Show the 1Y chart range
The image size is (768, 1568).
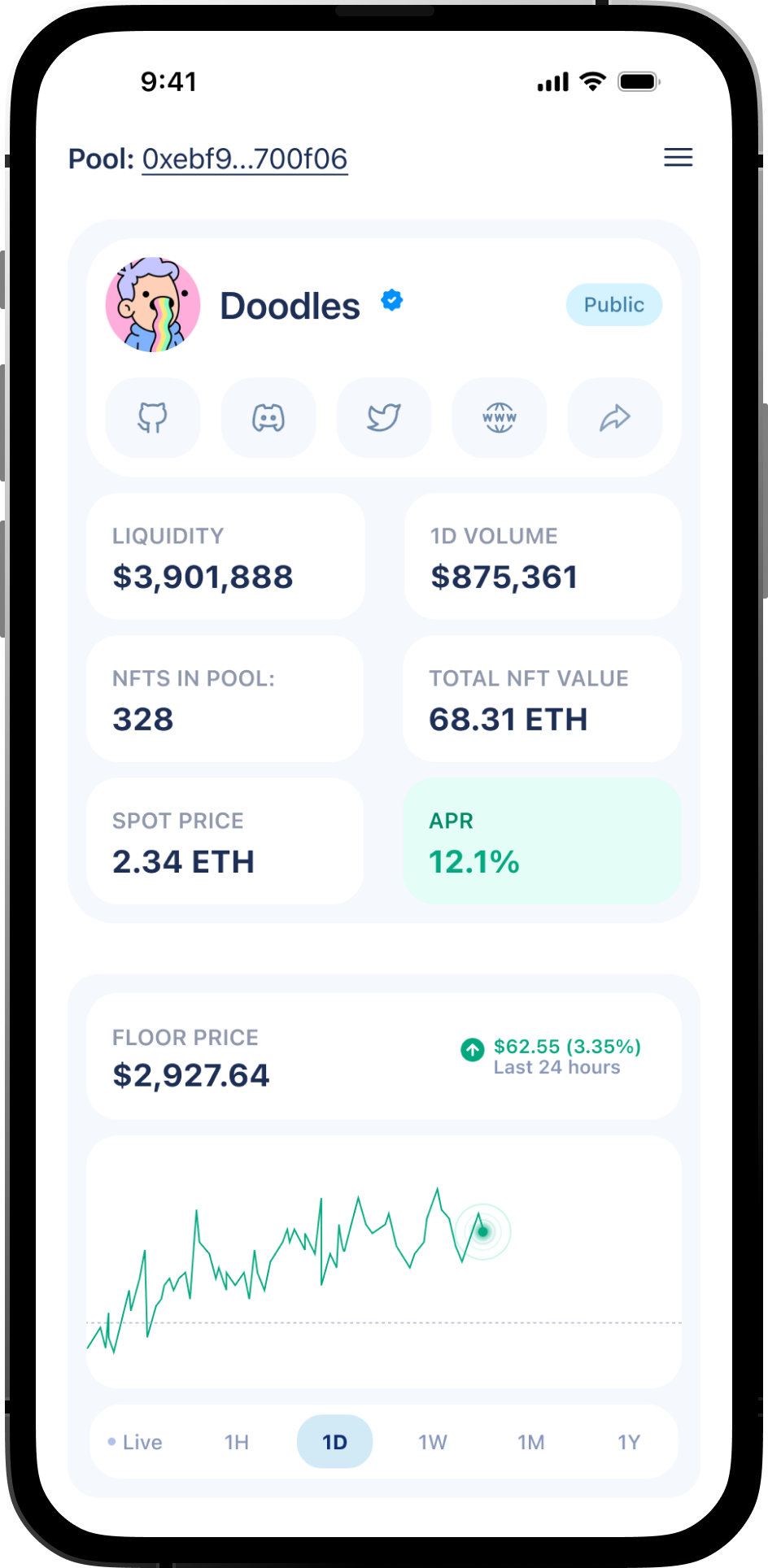(x=629, y=1442)
